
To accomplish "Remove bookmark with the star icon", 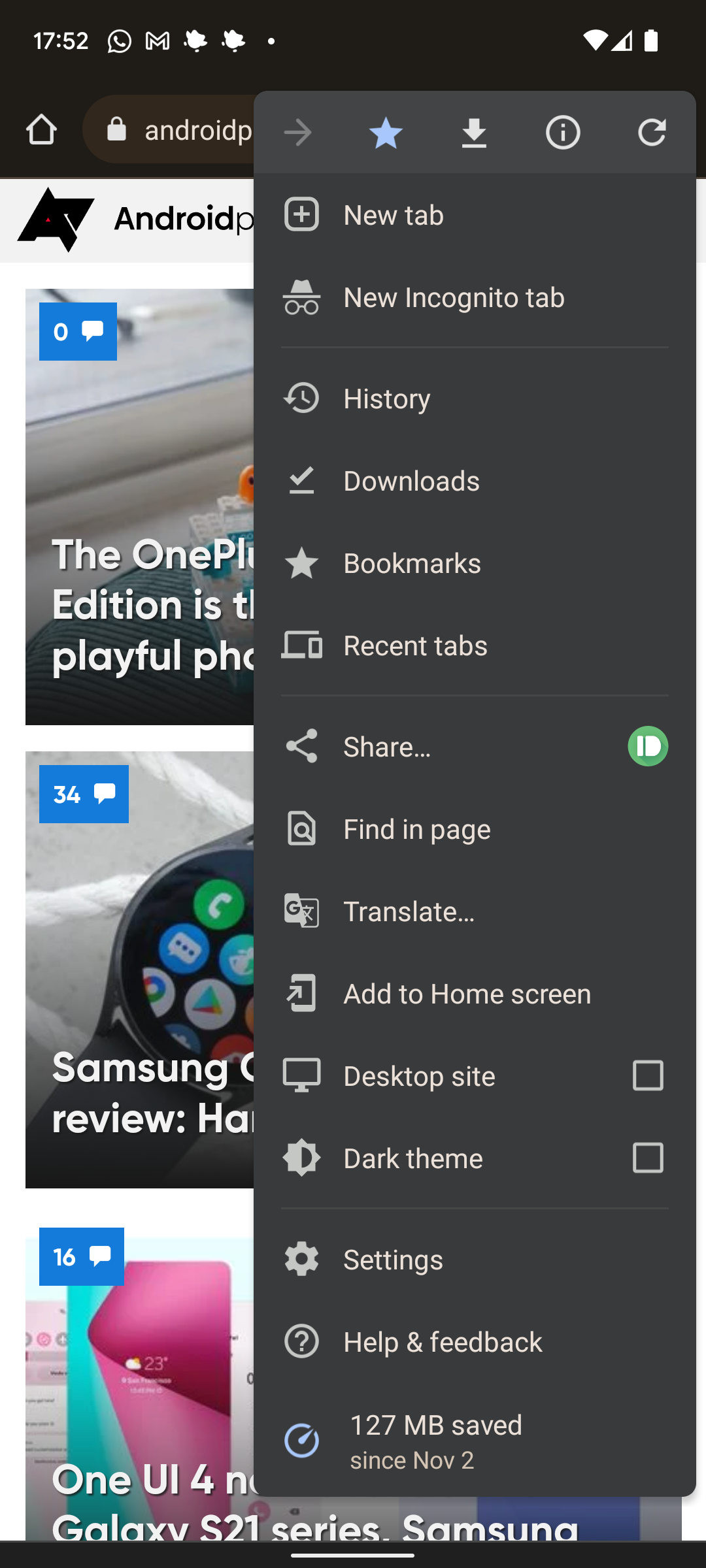I will click(386, 133).
